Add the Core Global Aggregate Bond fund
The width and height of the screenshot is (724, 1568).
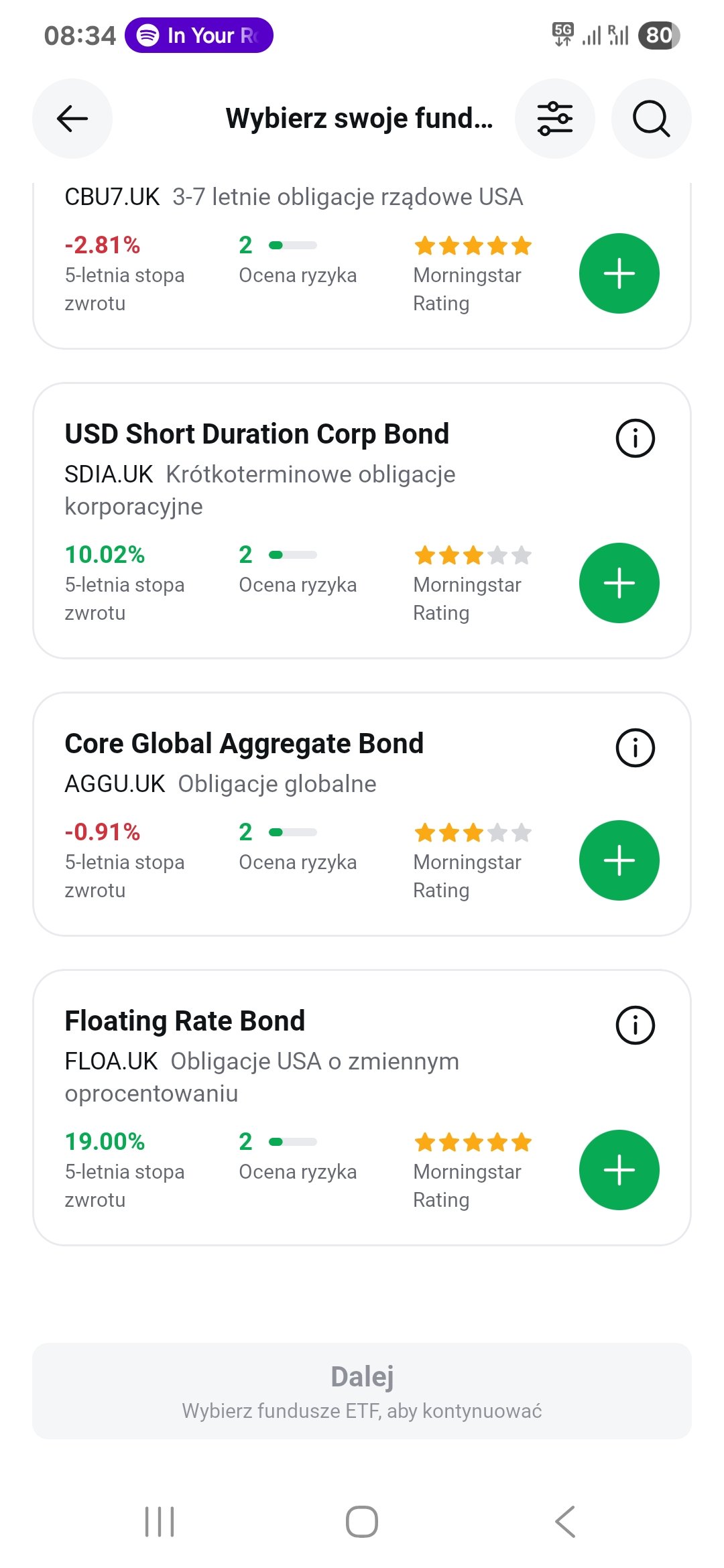619,860
